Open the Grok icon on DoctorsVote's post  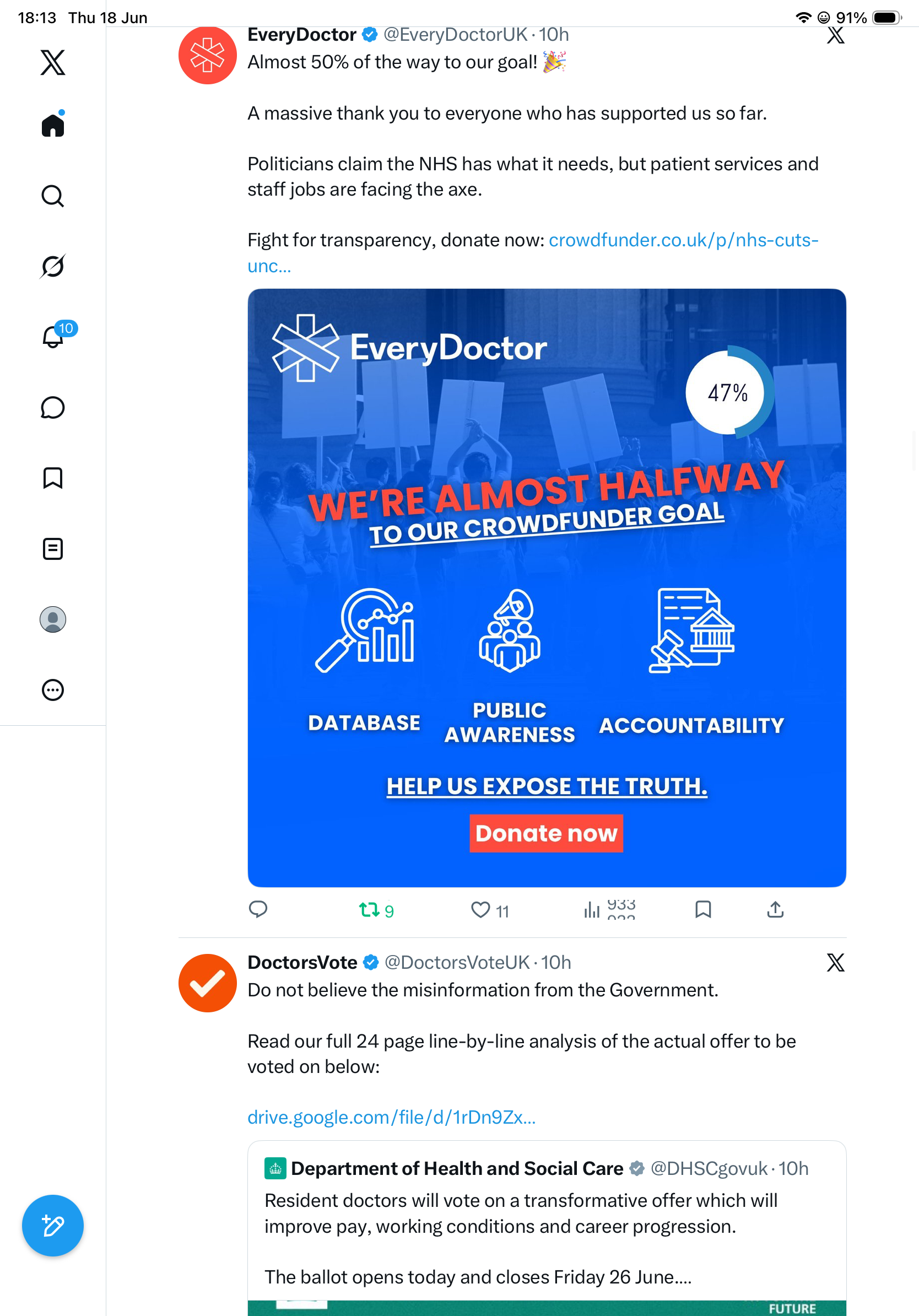pyautogui.click(x=835, y=962)
